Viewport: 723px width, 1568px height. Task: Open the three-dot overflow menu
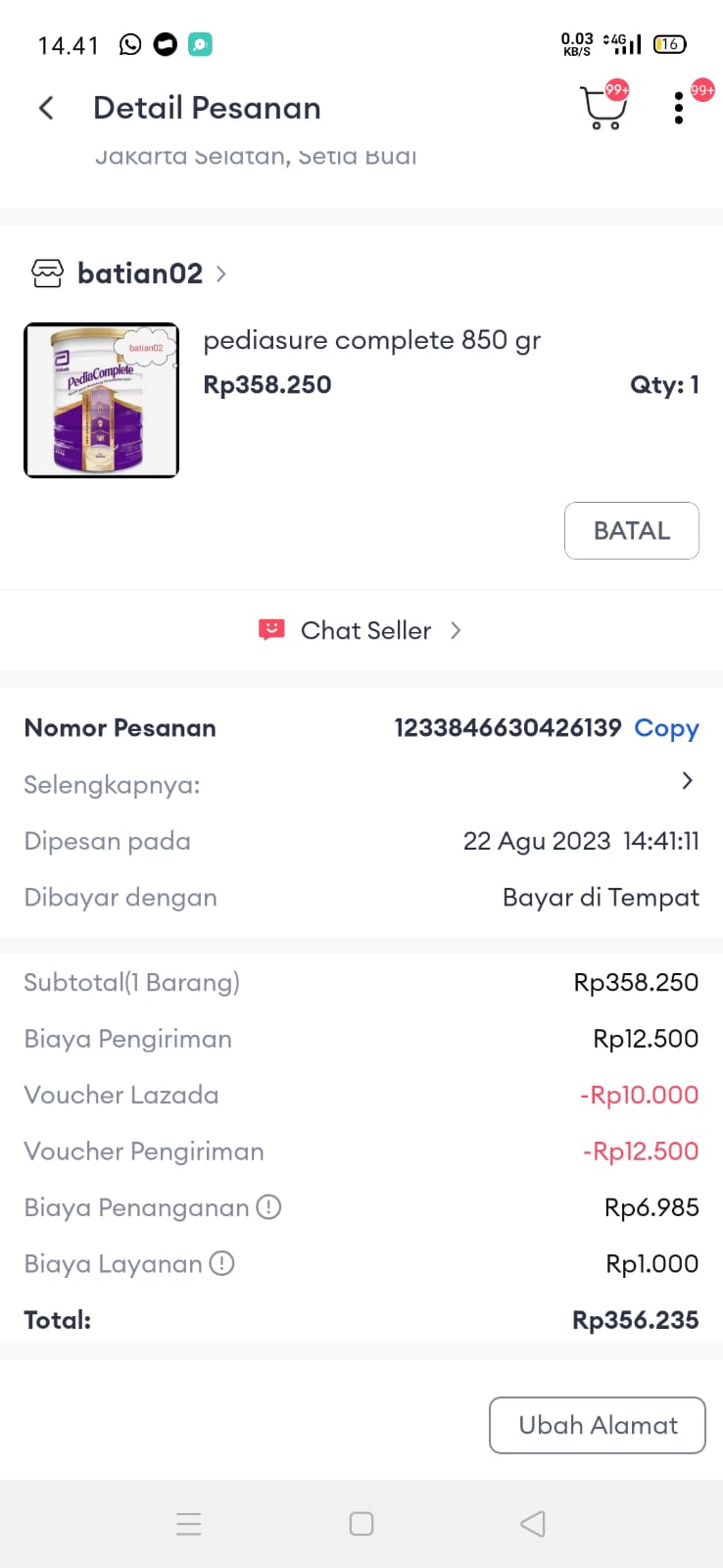pyautogui.click(x=678, y=109)
